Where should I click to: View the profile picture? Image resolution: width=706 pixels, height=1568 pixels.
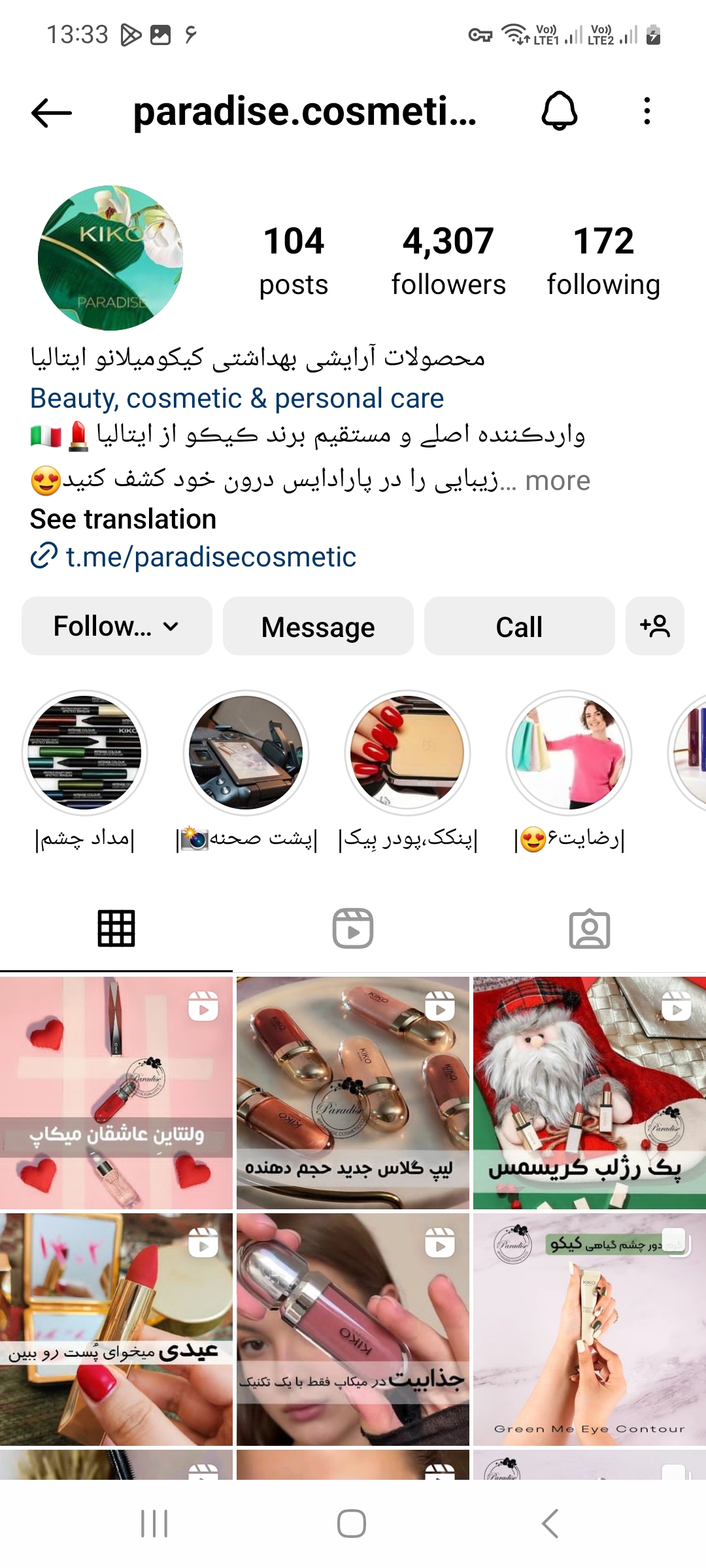(x=110, y=258)
